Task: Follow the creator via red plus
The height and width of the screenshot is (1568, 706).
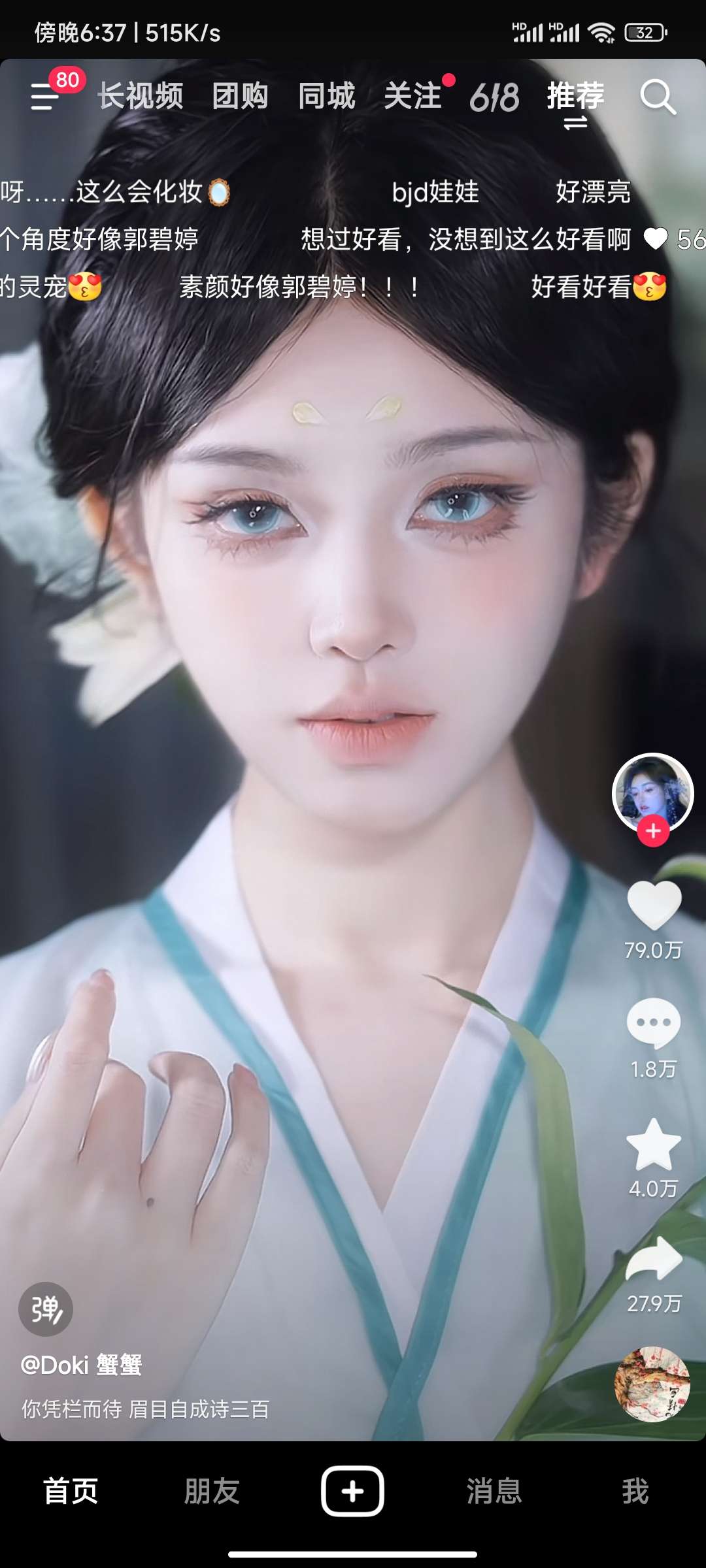Action: (x=653, y=831)
